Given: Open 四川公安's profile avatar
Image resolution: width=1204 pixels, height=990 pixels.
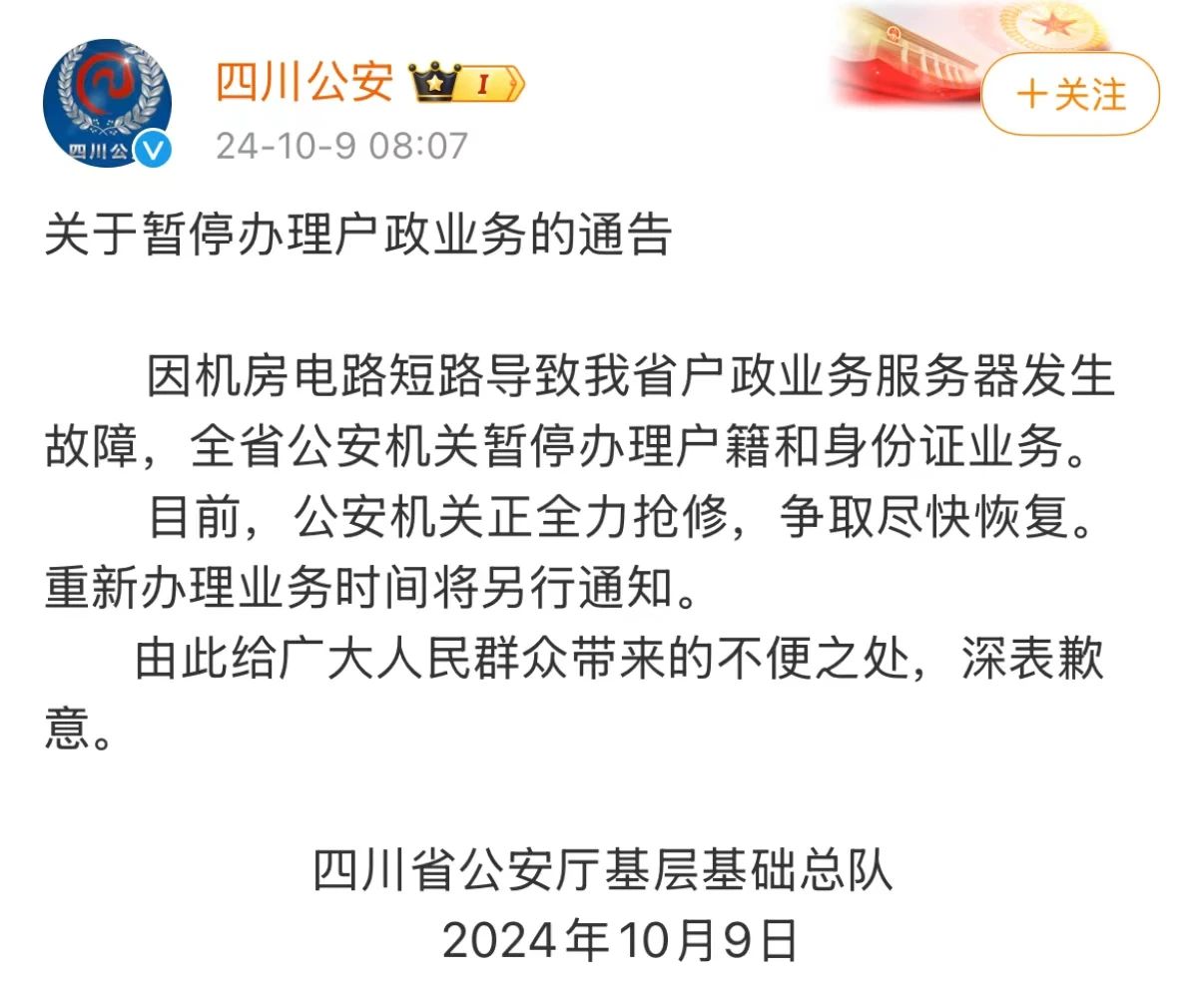Looking at the screenshot, I should 107,103.
